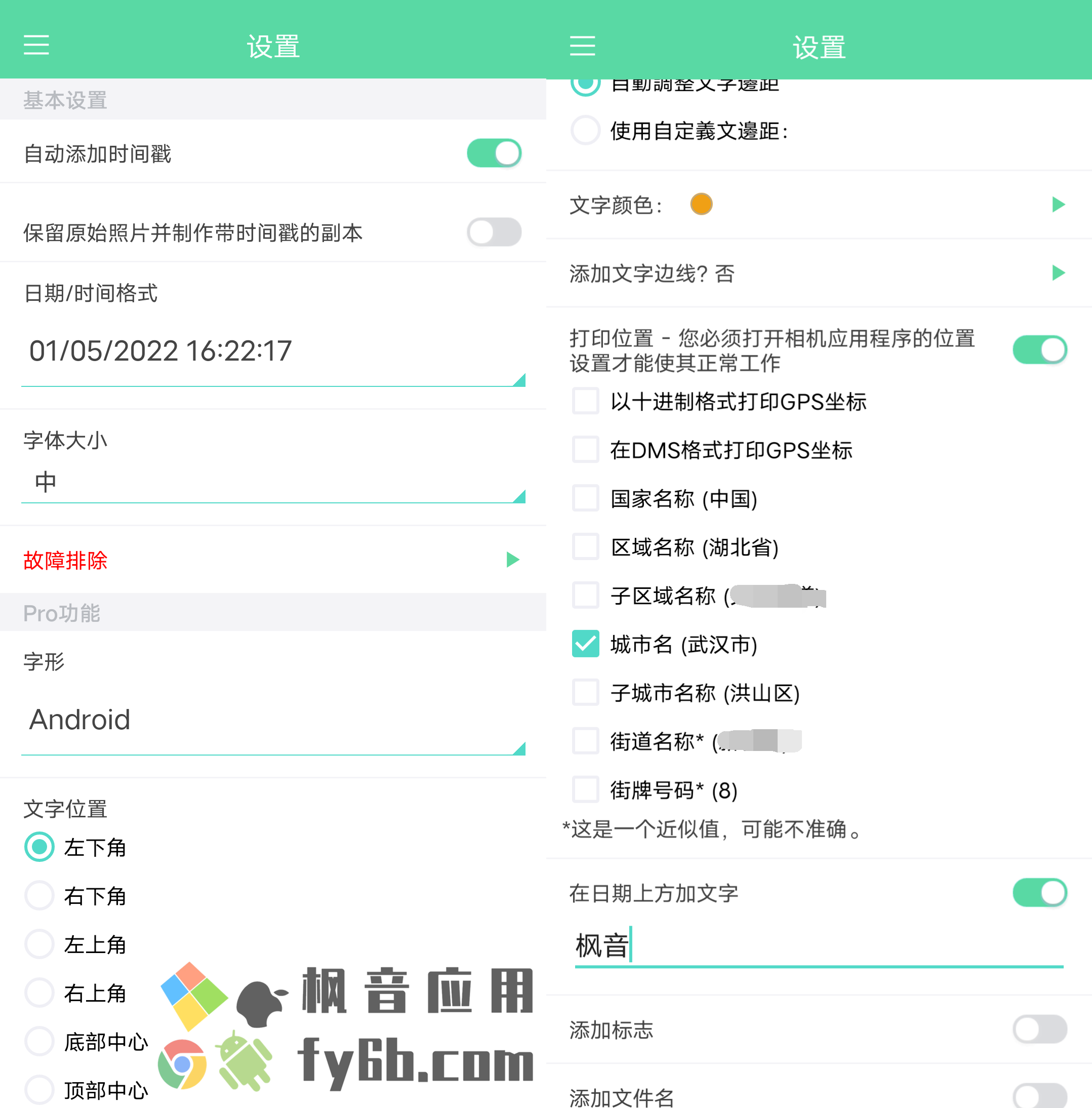Enable the 添加标志 switch
This screenshot has height=1108, width=1092.
(x=1039, y=1030)
